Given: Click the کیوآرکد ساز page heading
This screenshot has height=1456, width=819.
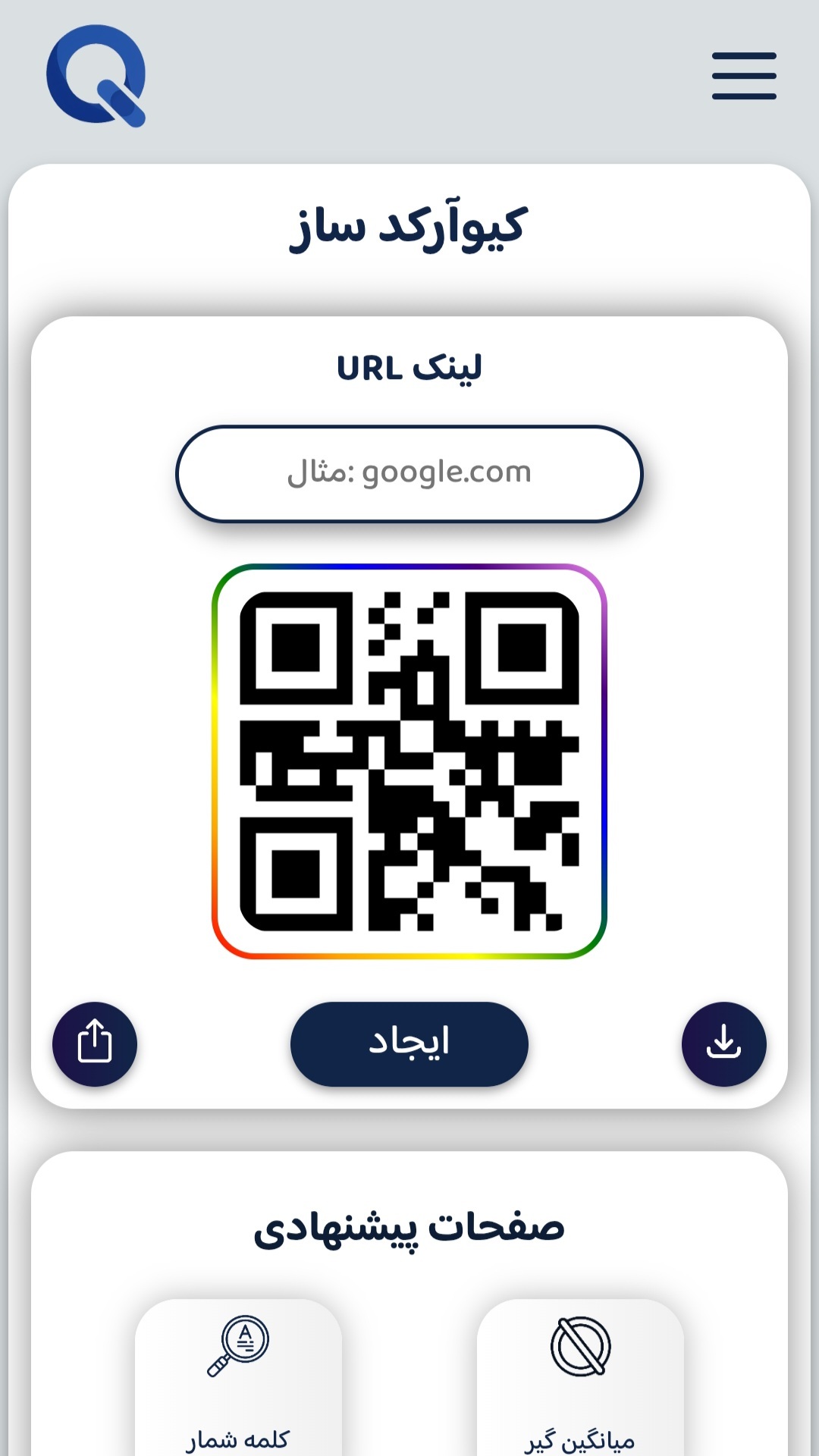Looking at the screenshot, I should coord(409,224).
